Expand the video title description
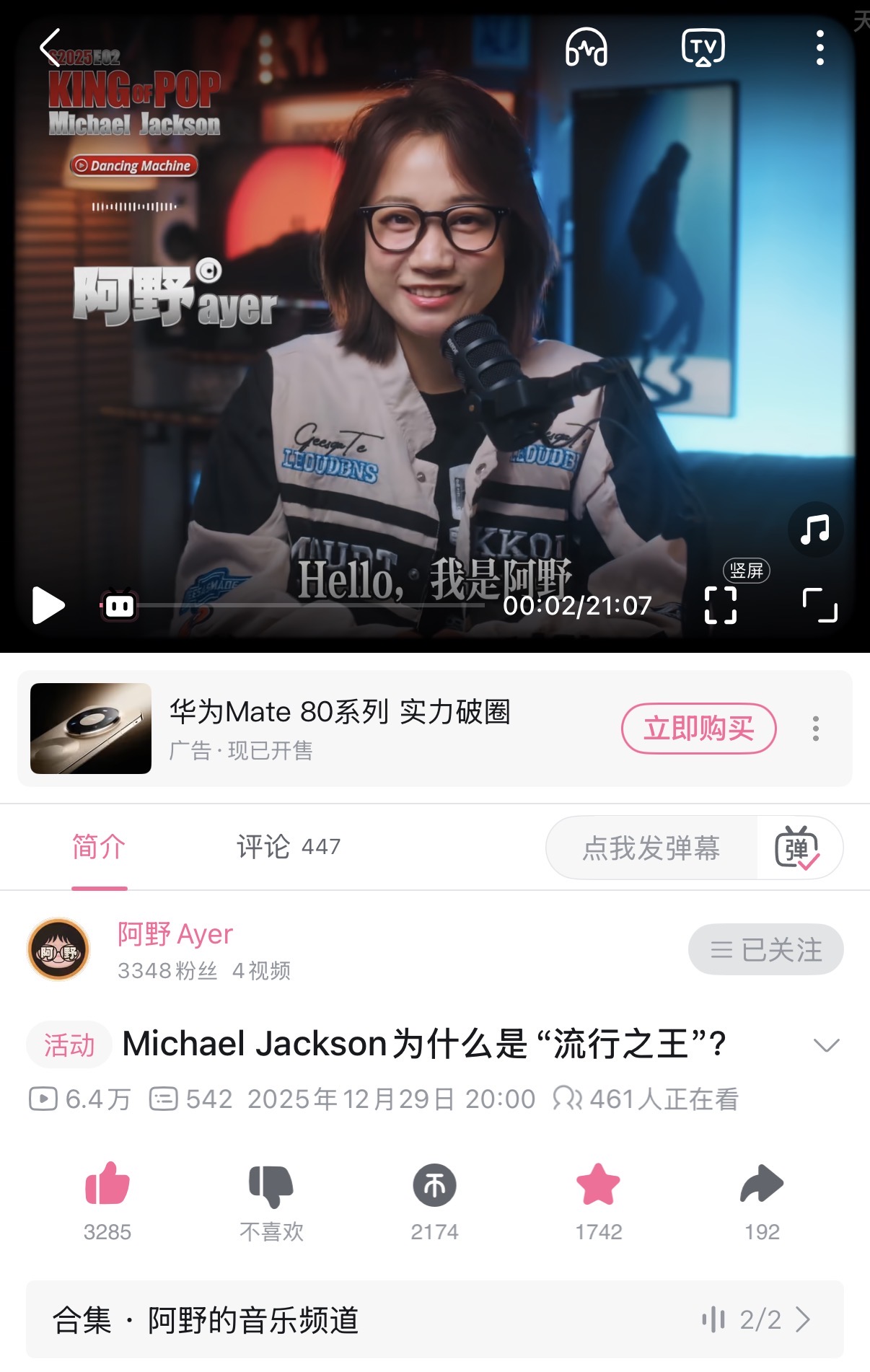The image size is (870, 1372). (x=826, y=1045)
